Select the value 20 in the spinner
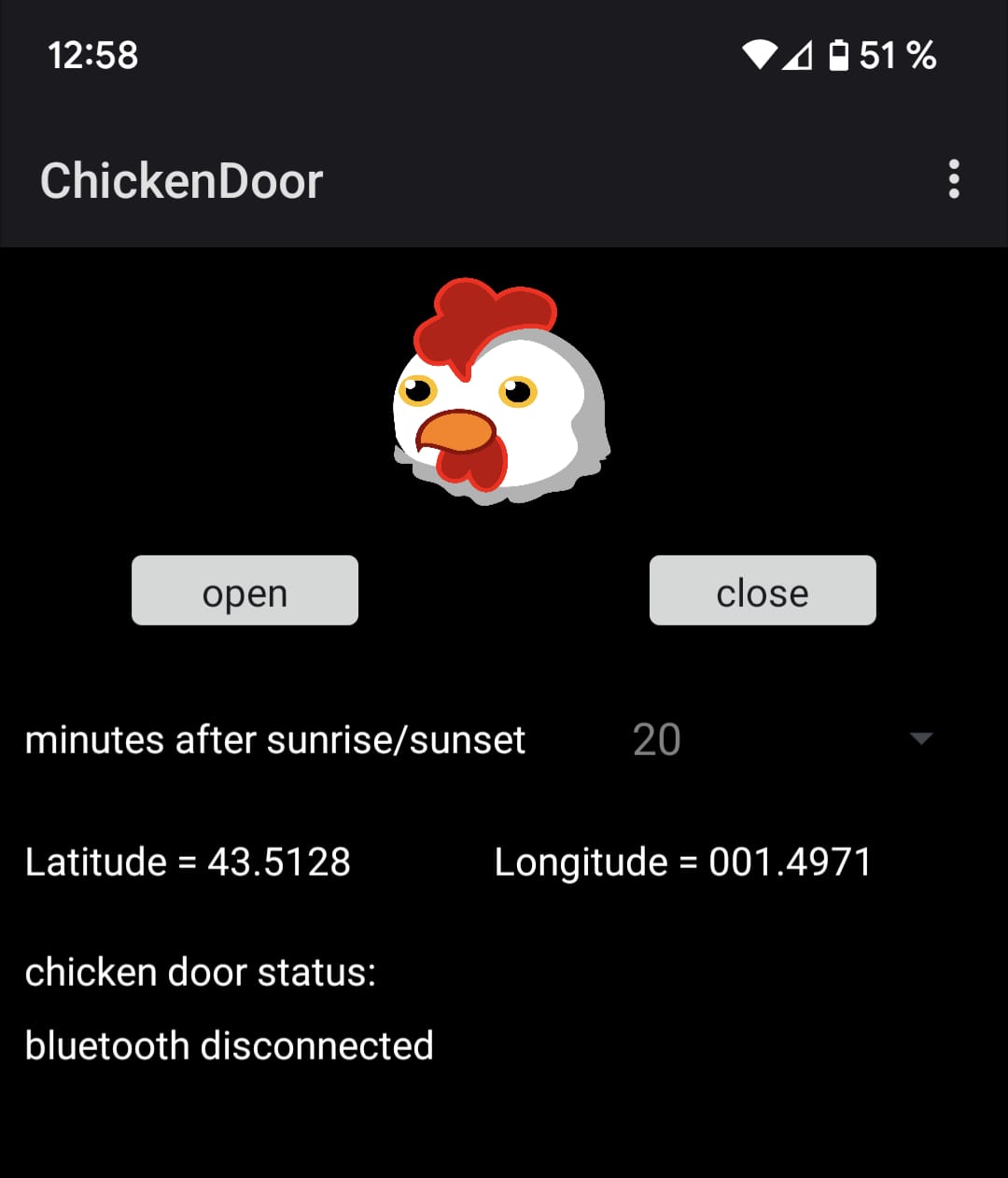The image size is (1008, 1178). [656, 738]
